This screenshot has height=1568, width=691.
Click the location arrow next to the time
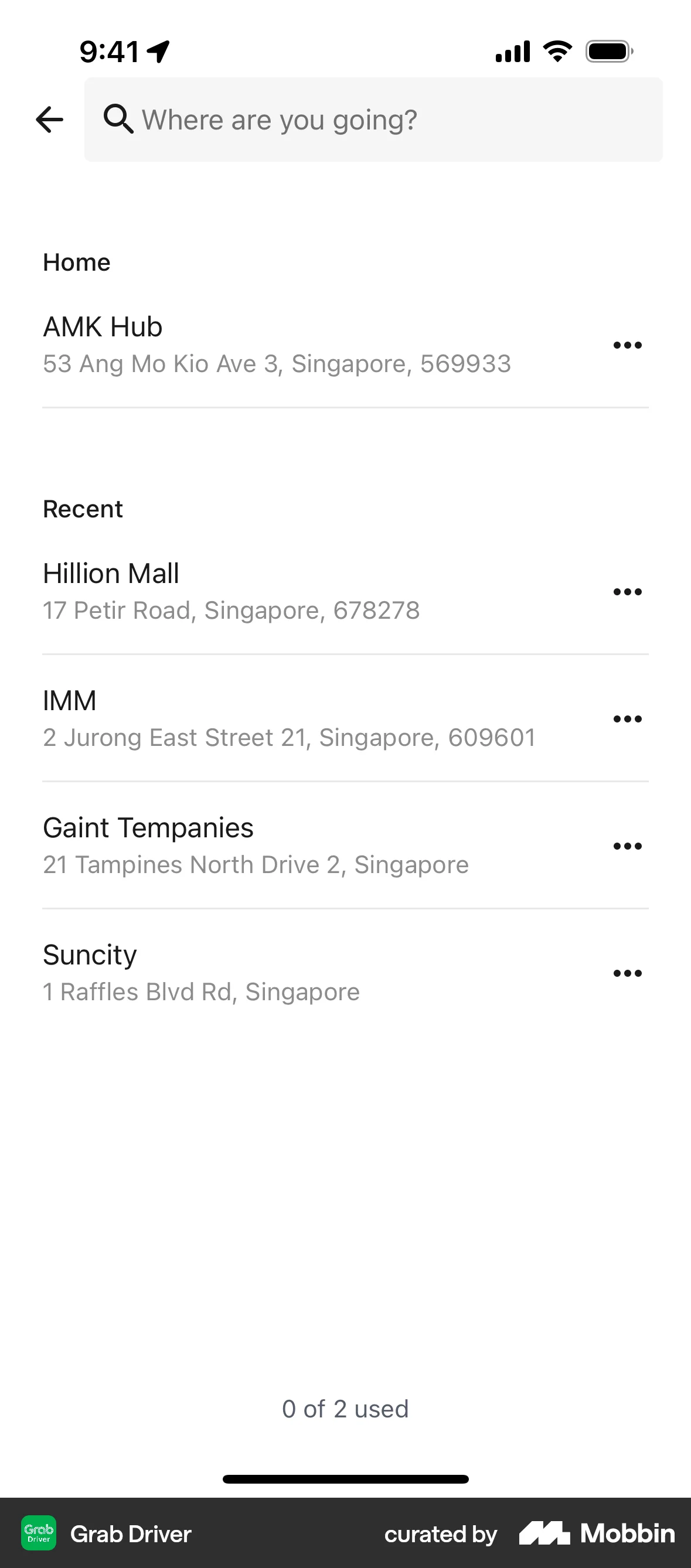tap(157, 51)
